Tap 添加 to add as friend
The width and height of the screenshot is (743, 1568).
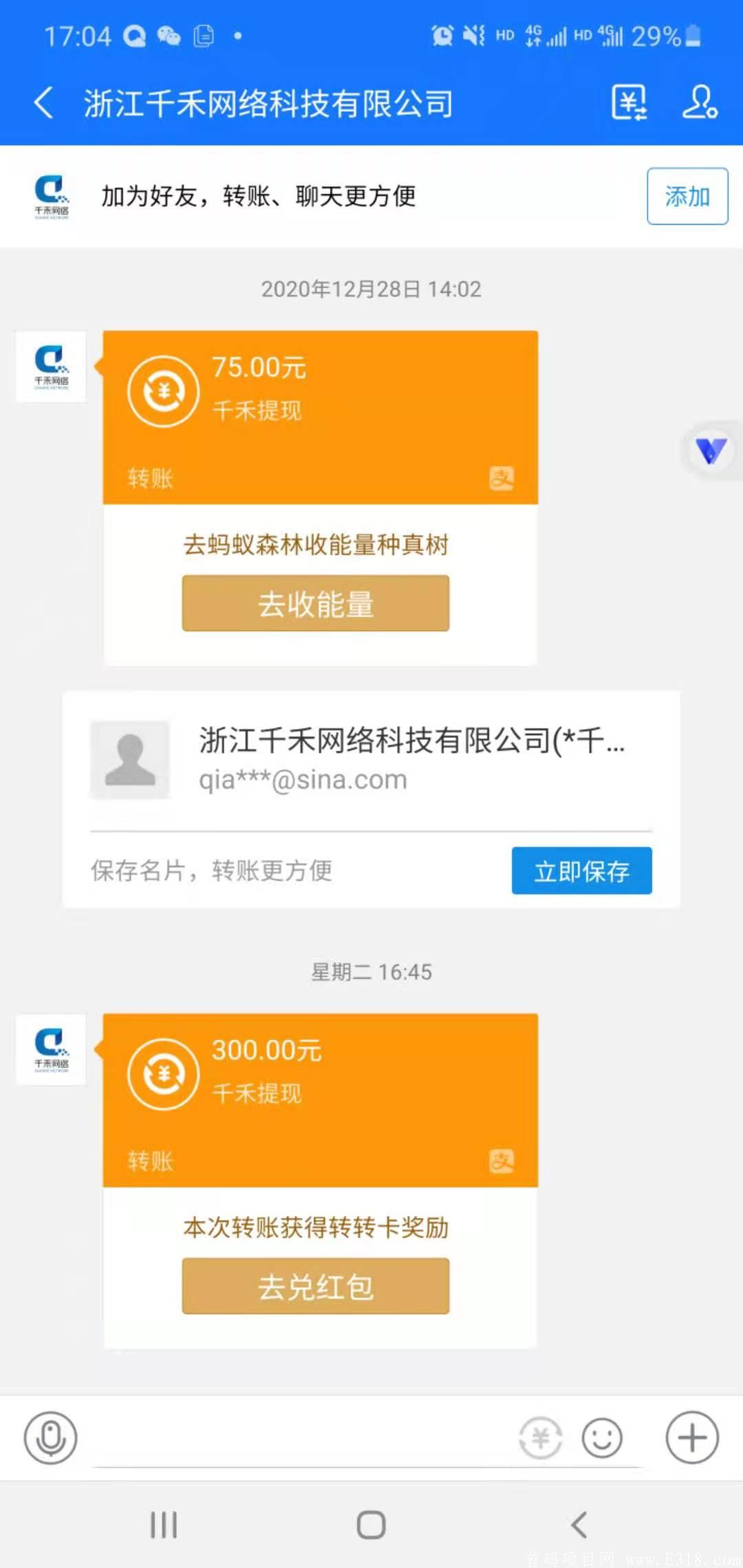click(x=687, y=196)
